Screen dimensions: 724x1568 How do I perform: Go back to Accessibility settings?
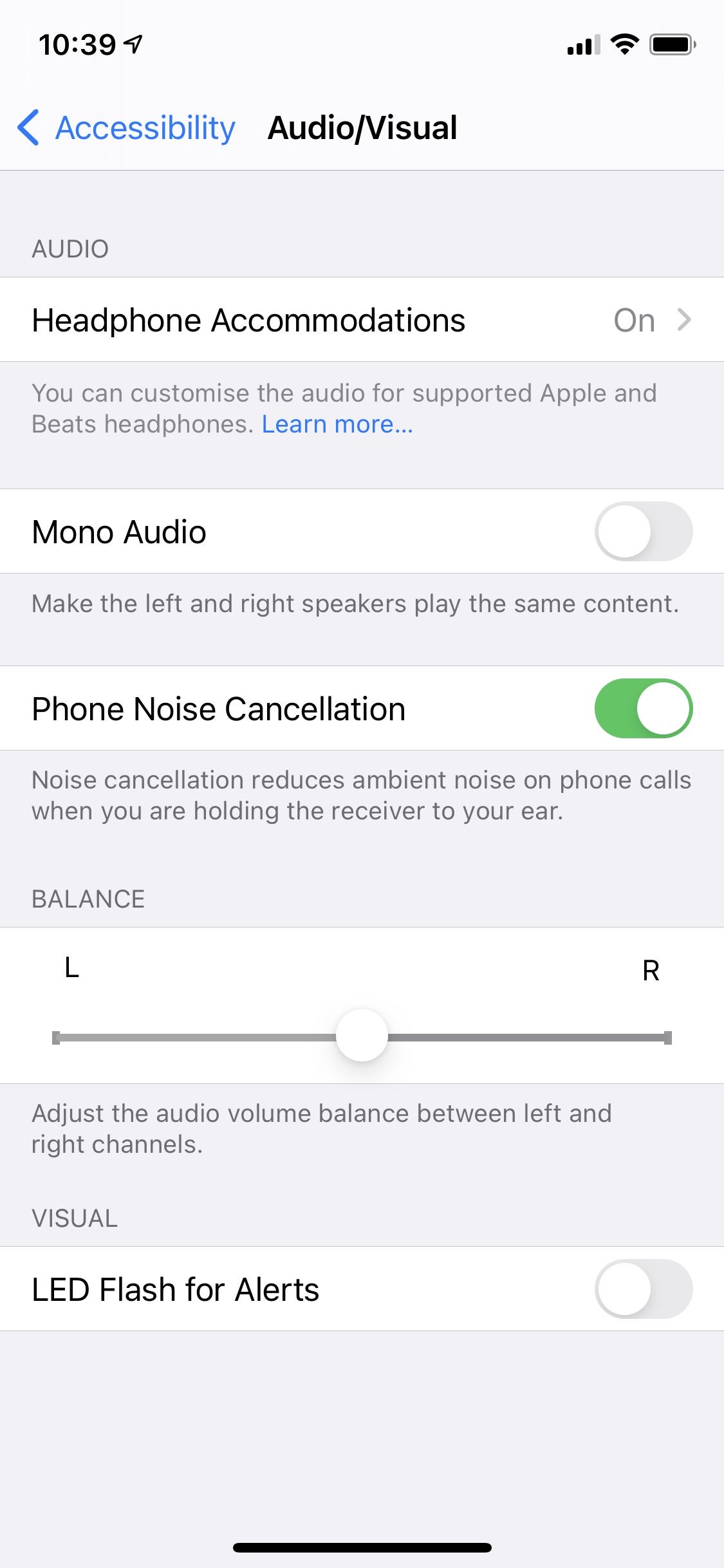(127, 127)
